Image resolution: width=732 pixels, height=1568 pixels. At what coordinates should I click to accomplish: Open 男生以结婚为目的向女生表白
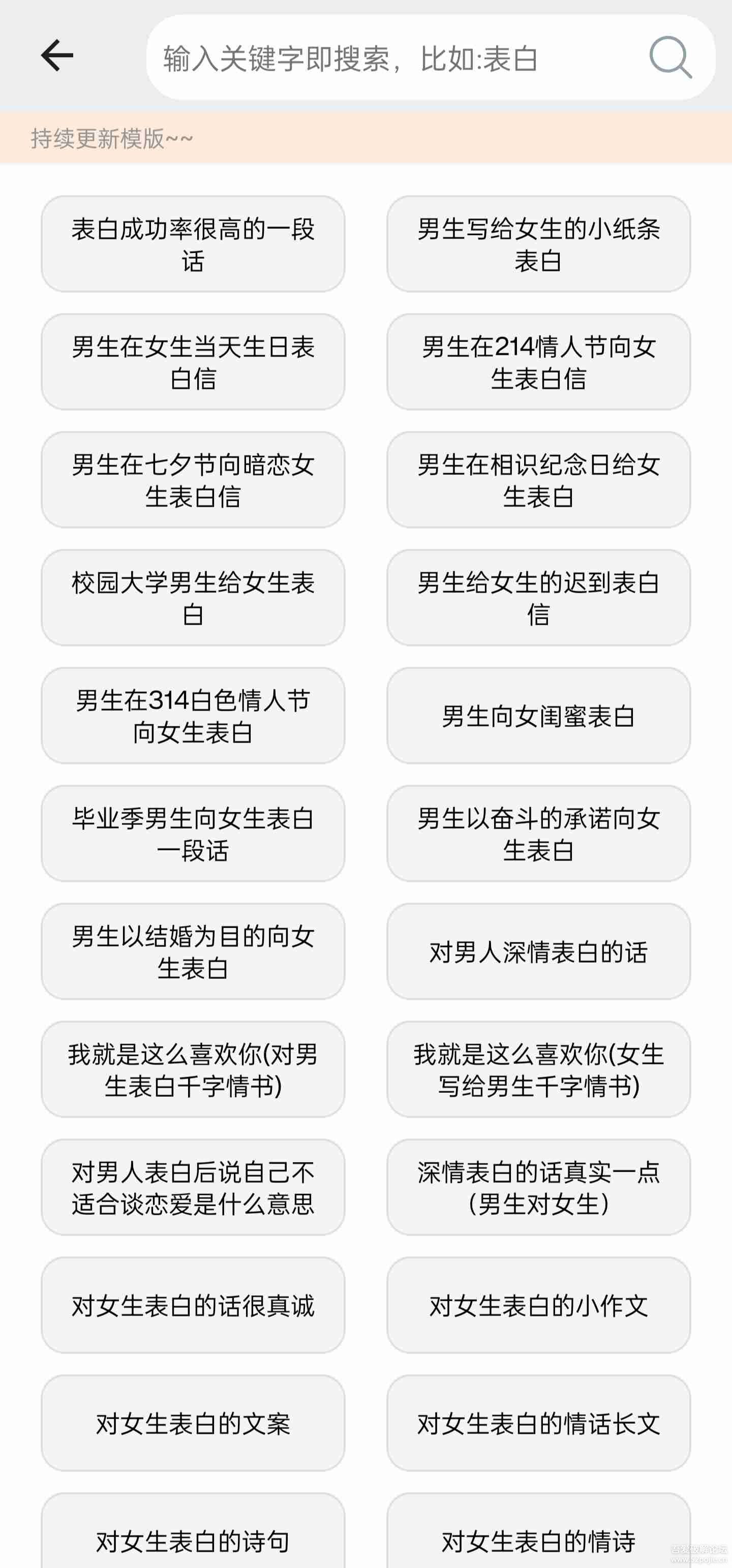[193, 951]
